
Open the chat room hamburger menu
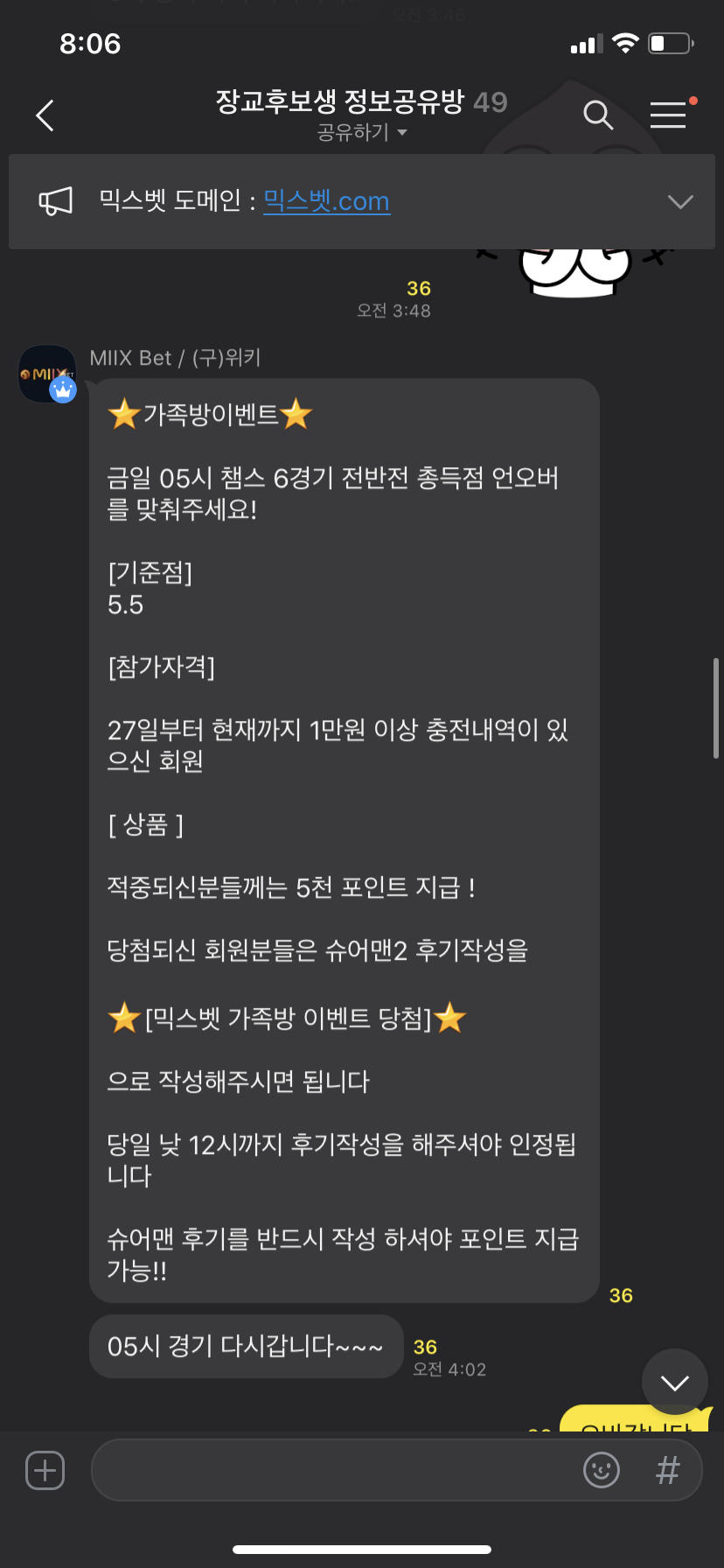[x=669, y=115]
